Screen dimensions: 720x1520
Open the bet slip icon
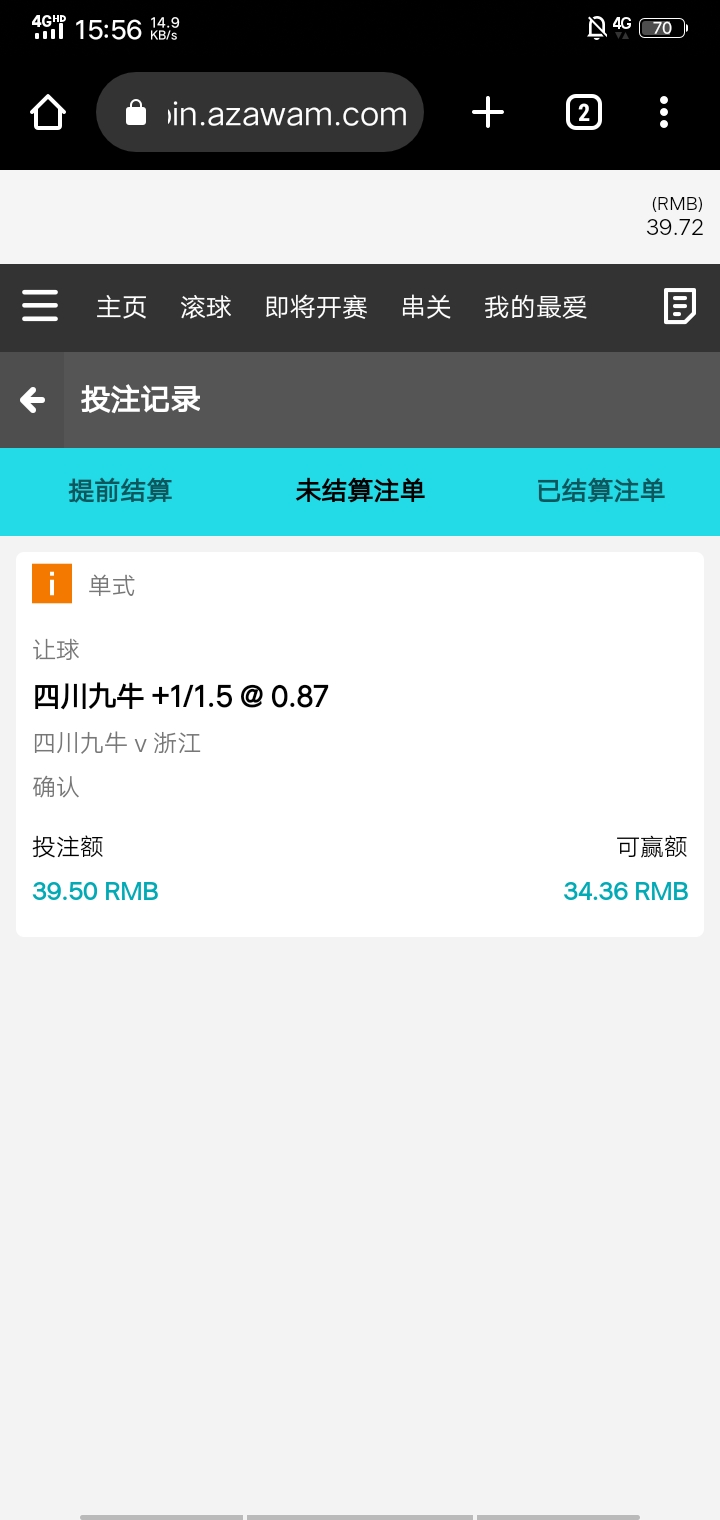[x=680, y=306]
